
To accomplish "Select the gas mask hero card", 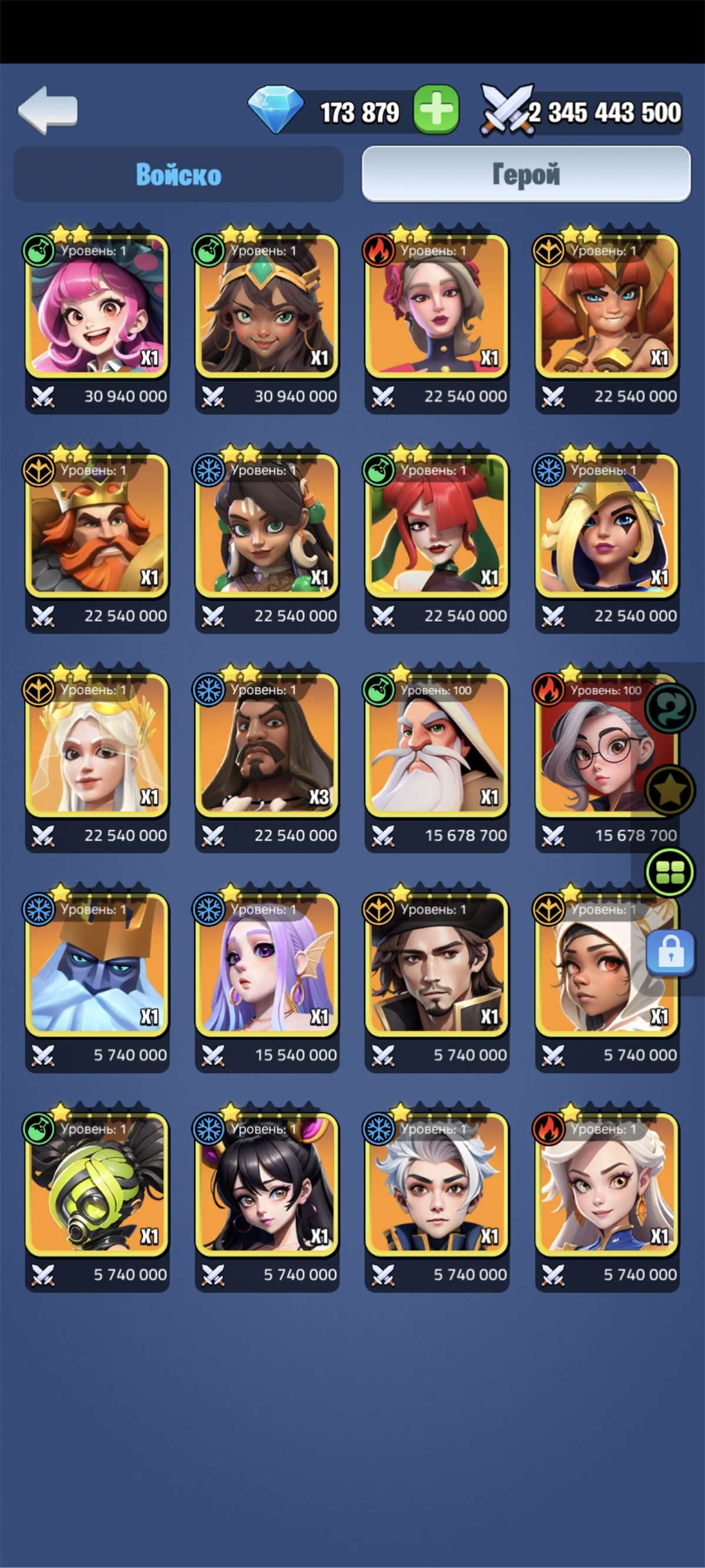I will [x=97, y=1185].
